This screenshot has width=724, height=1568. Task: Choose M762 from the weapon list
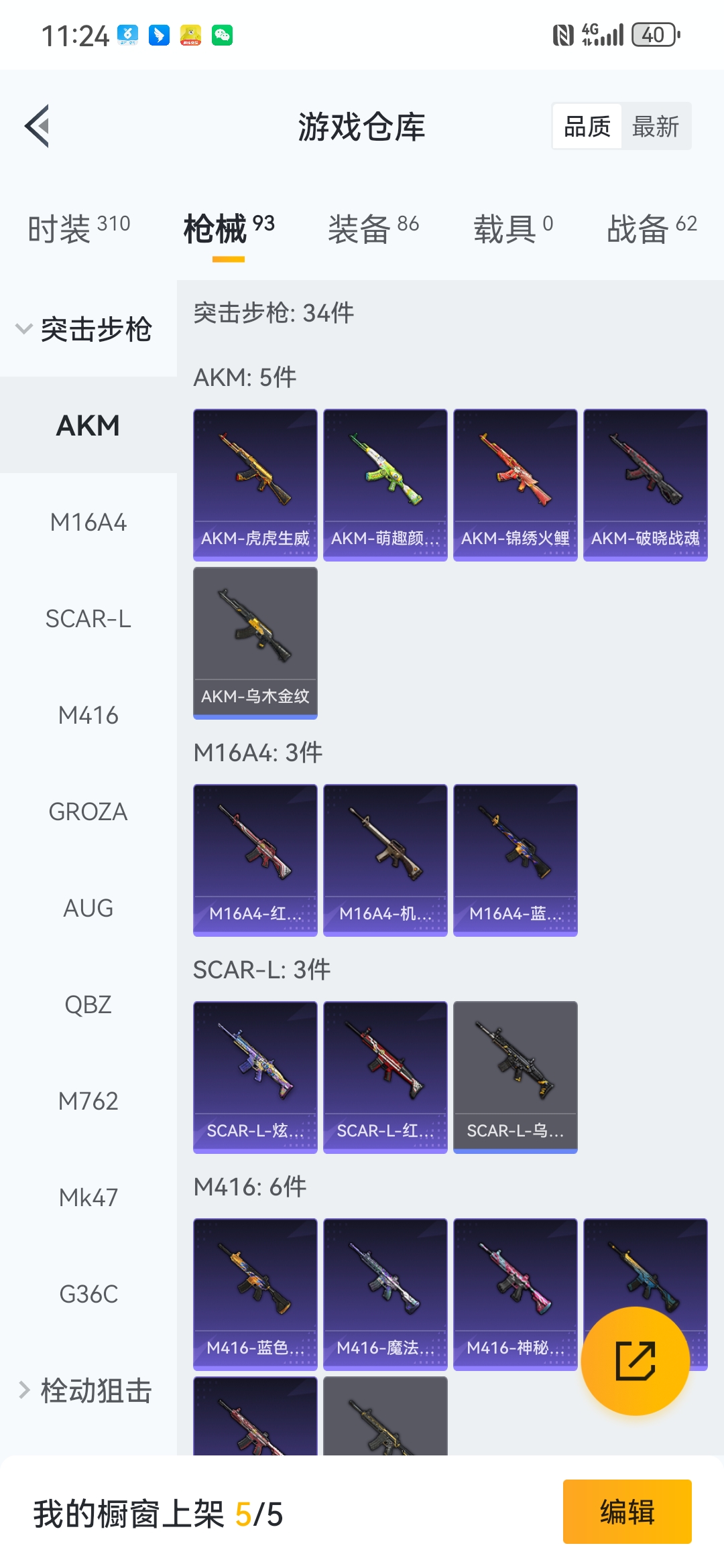(x=88, y=1101)
